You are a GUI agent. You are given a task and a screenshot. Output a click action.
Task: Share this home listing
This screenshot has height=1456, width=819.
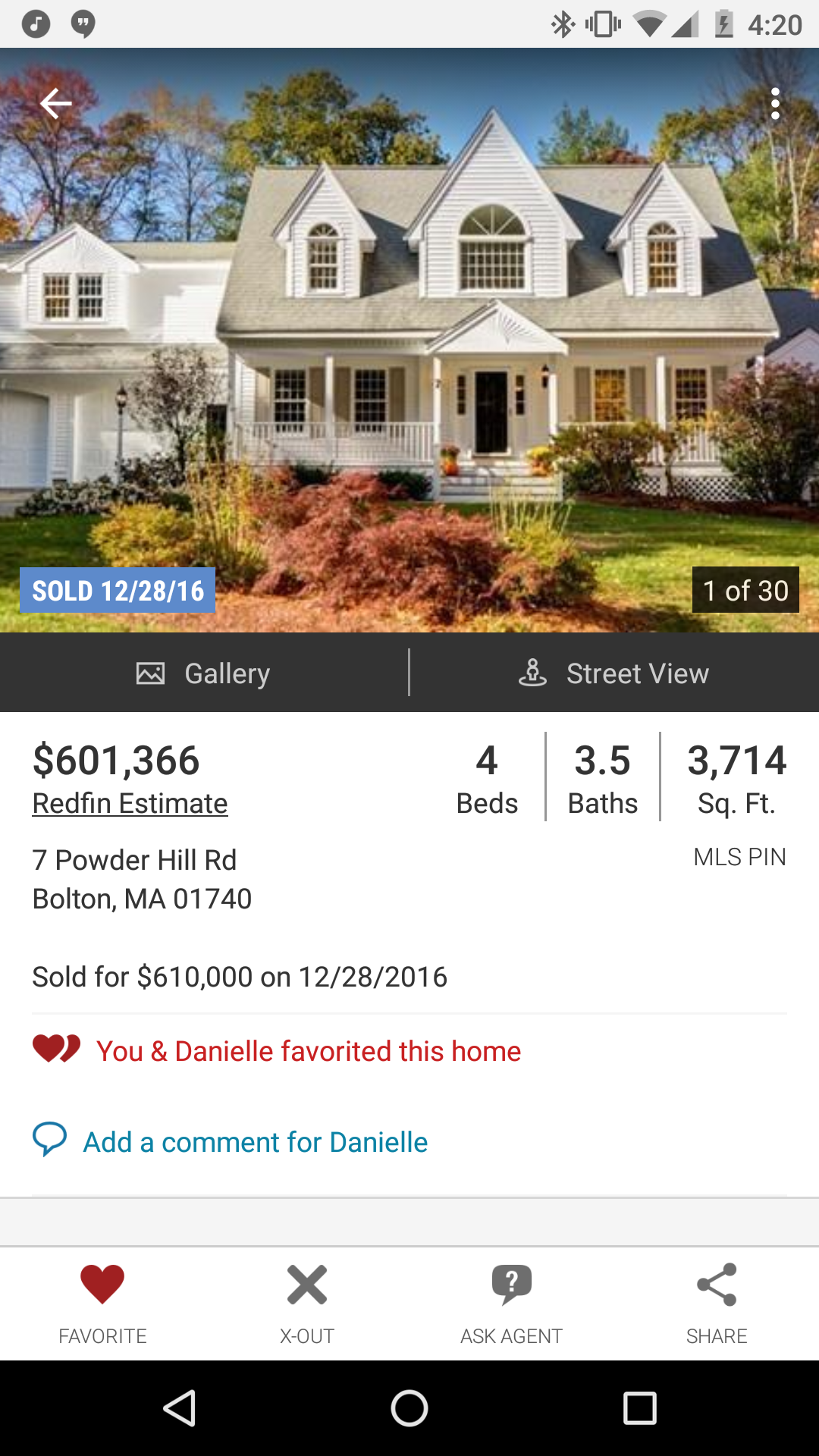click(x=717, y=1304)
